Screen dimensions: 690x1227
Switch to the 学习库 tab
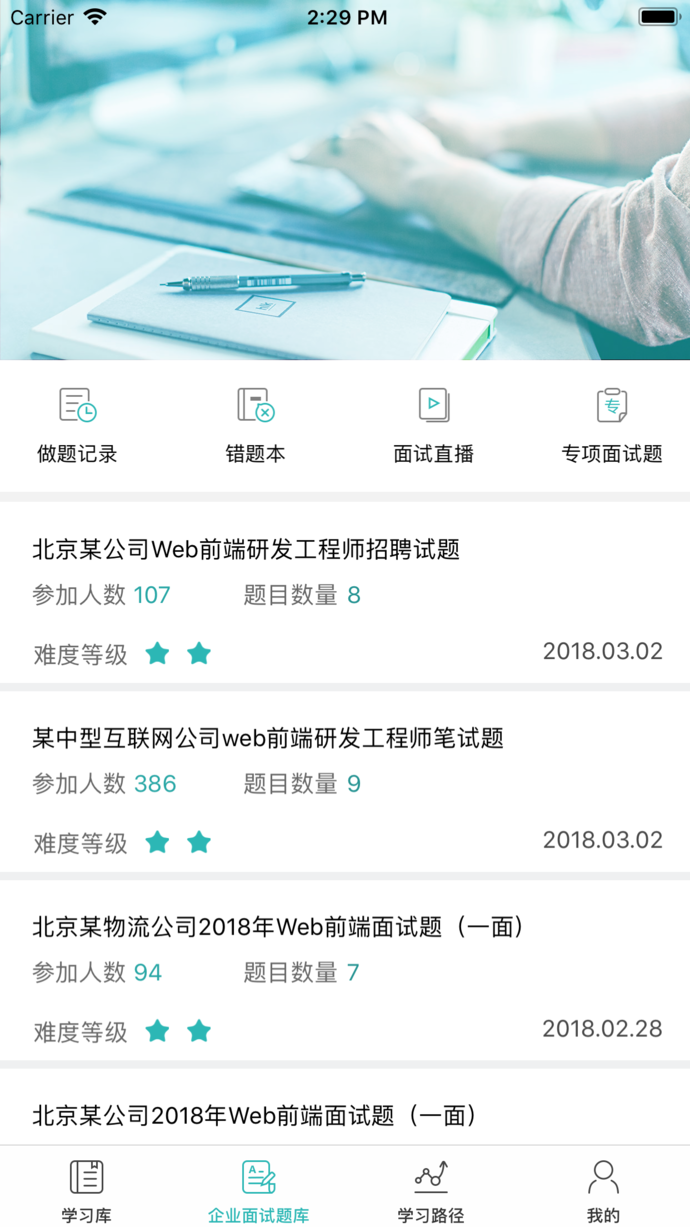point(86,1190)
